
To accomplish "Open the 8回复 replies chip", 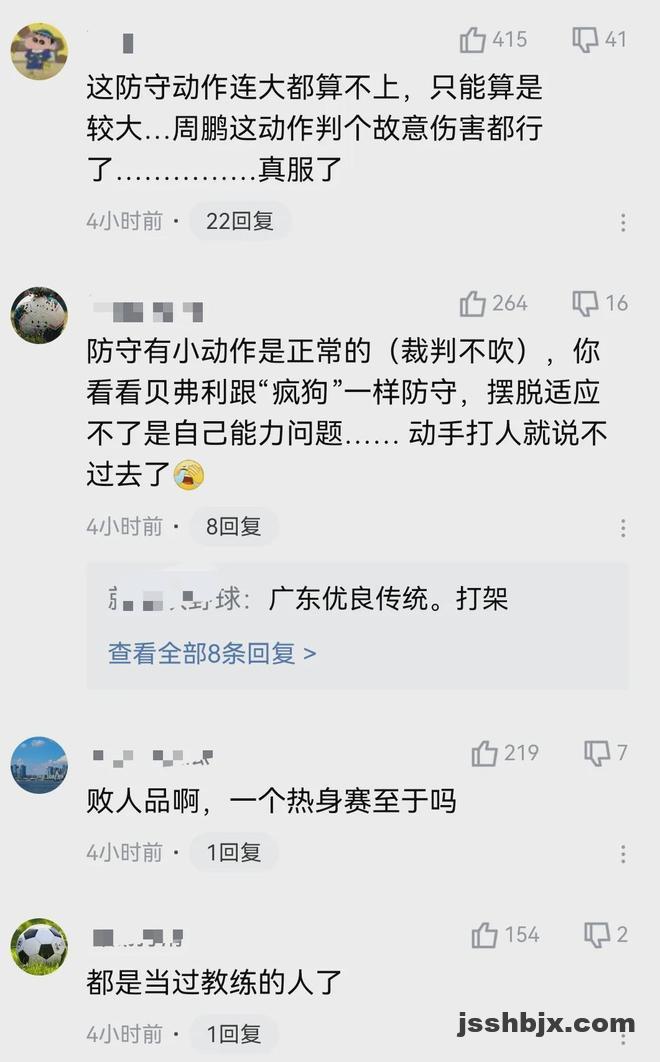I will coord(233,526).
